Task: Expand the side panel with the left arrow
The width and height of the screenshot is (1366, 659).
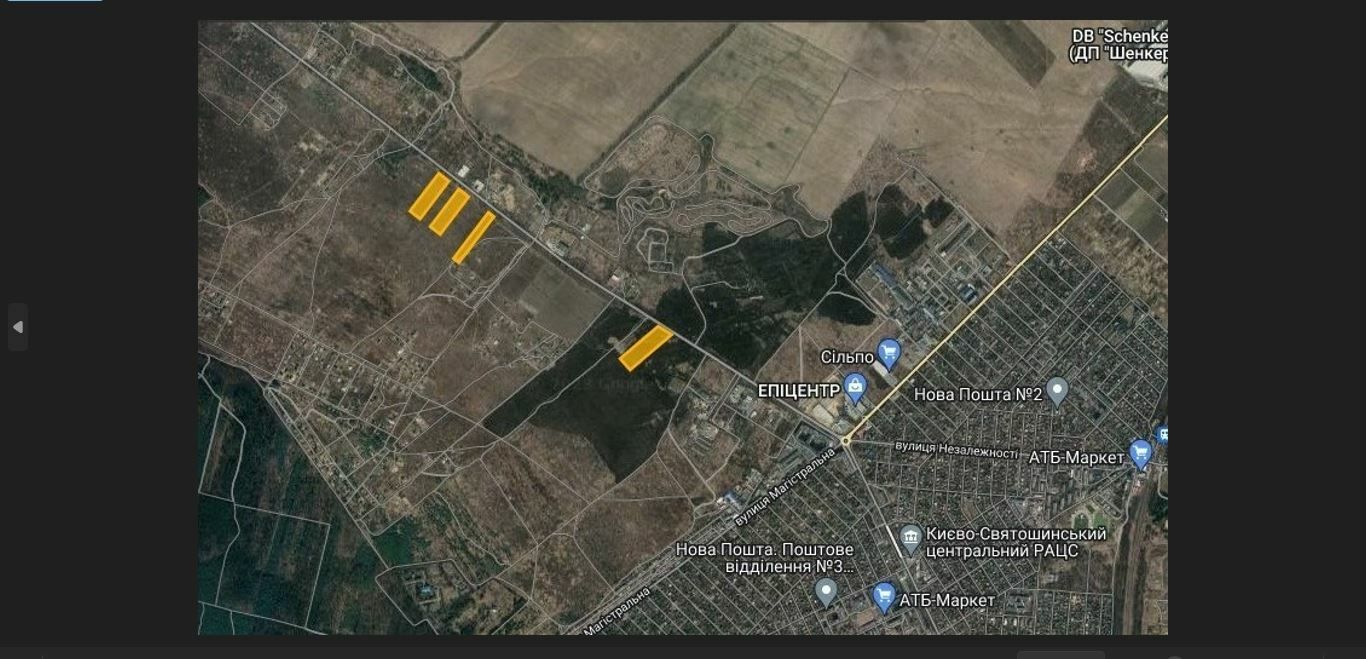Action: click(x=17, y=327)
